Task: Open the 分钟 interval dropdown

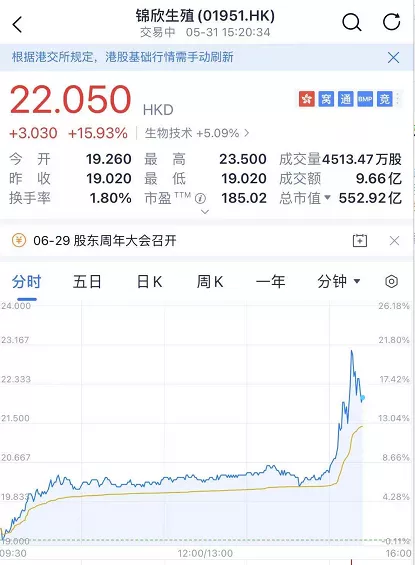Action: (x=339, y=281)
